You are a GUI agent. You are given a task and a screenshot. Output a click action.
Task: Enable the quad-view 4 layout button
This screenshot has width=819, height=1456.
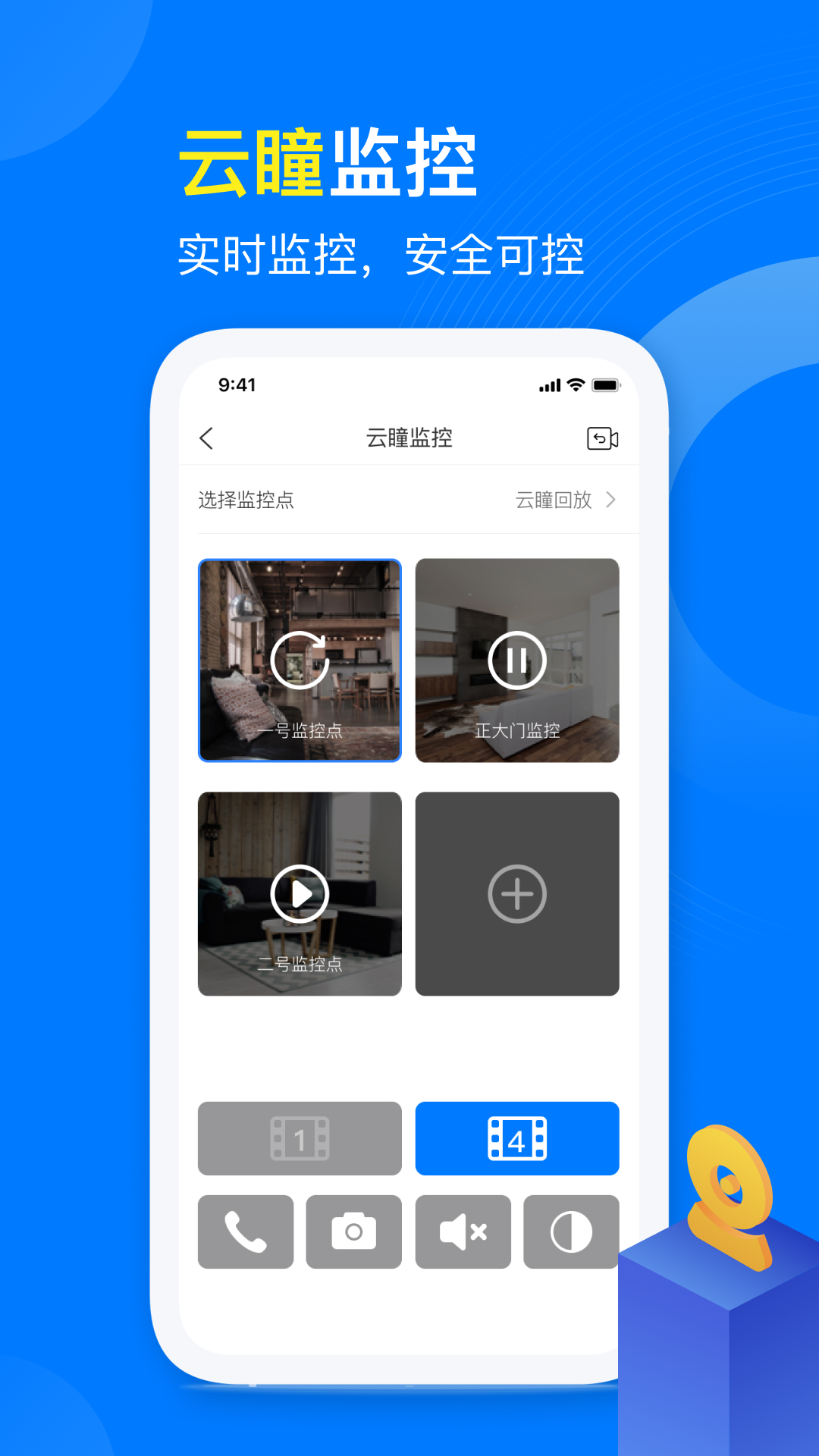click(x=518, y=1138)
